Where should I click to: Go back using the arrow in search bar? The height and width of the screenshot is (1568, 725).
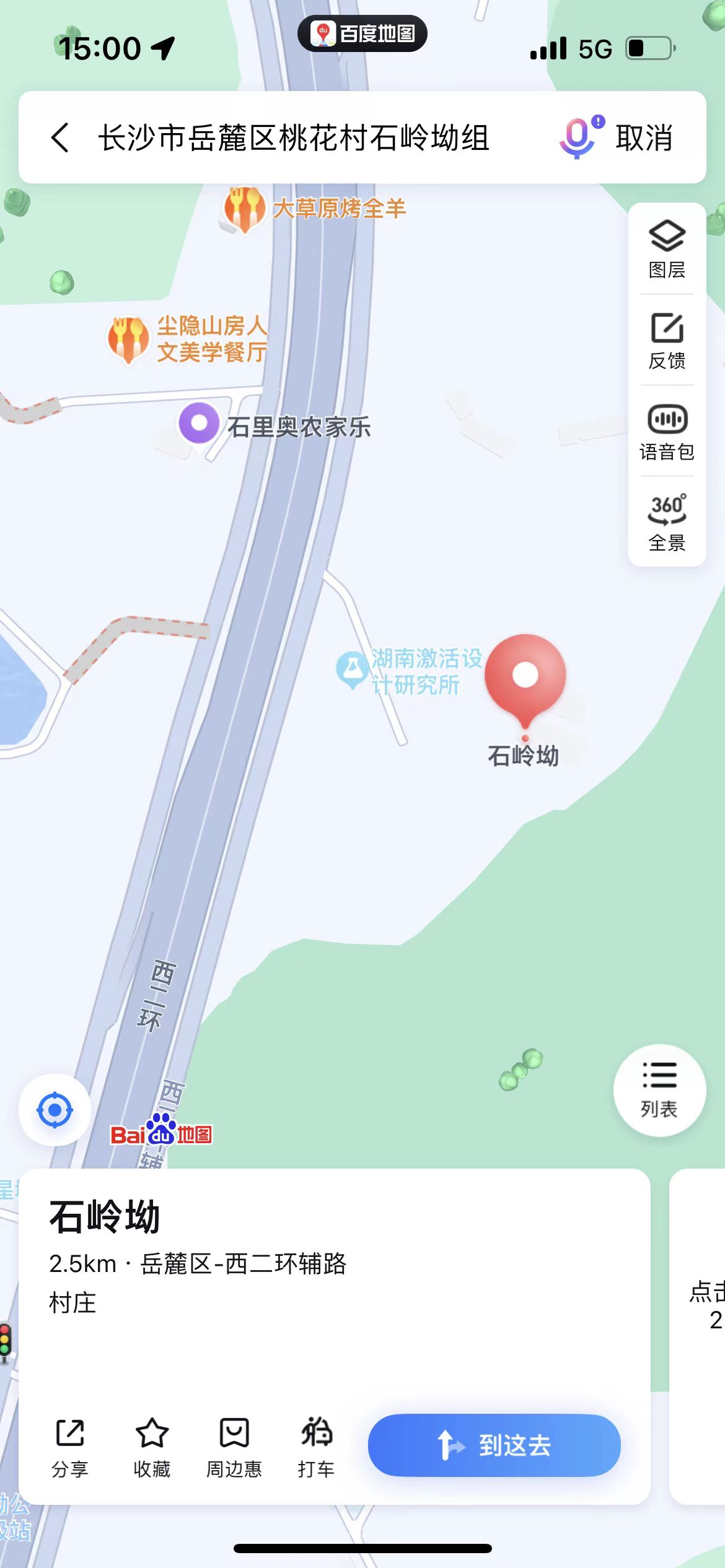pyautogui.click(x=60, y=137)
